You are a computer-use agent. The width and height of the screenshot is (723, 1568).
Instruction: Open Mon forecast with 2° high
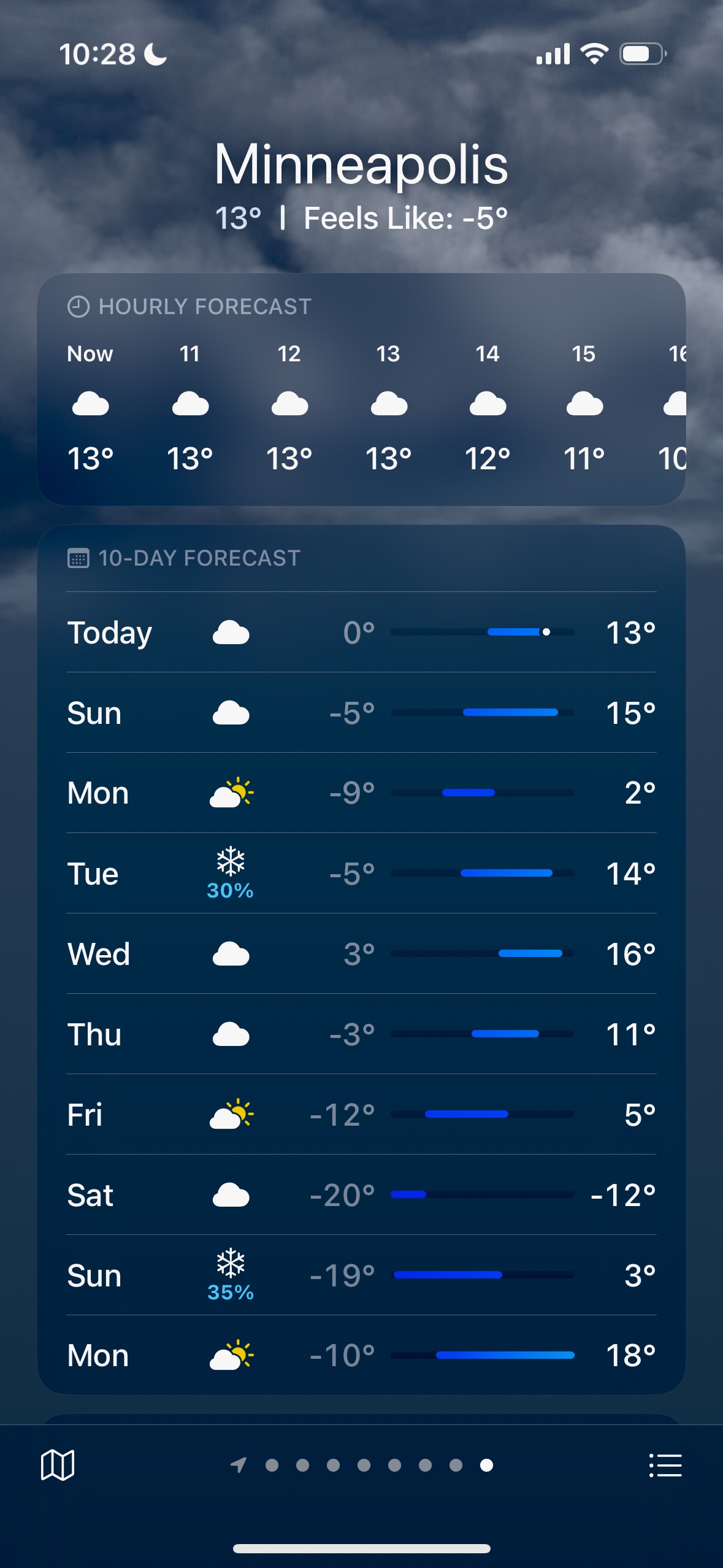click(x=361, y=793)
